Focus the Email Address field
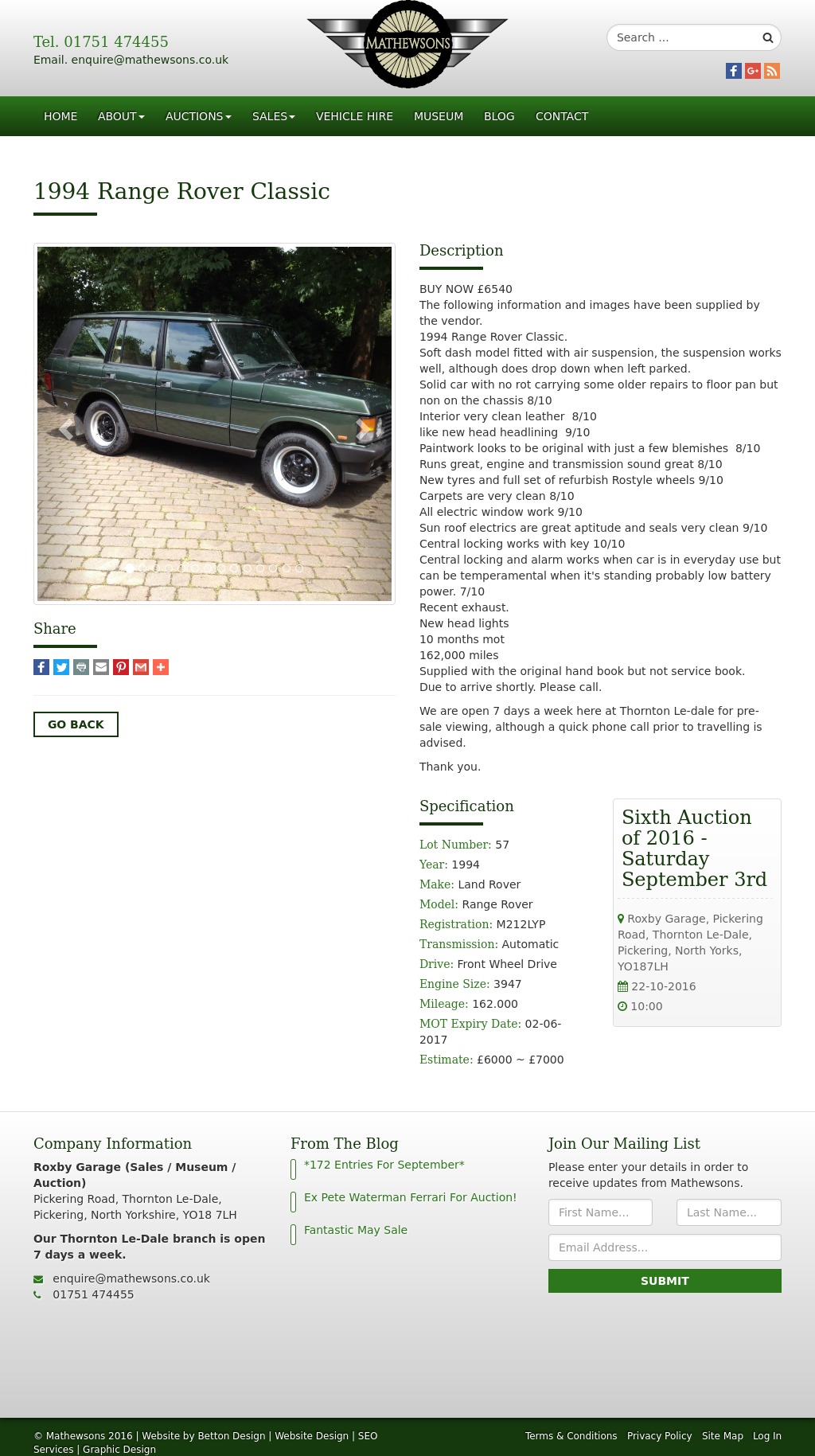 (665, 1247)
